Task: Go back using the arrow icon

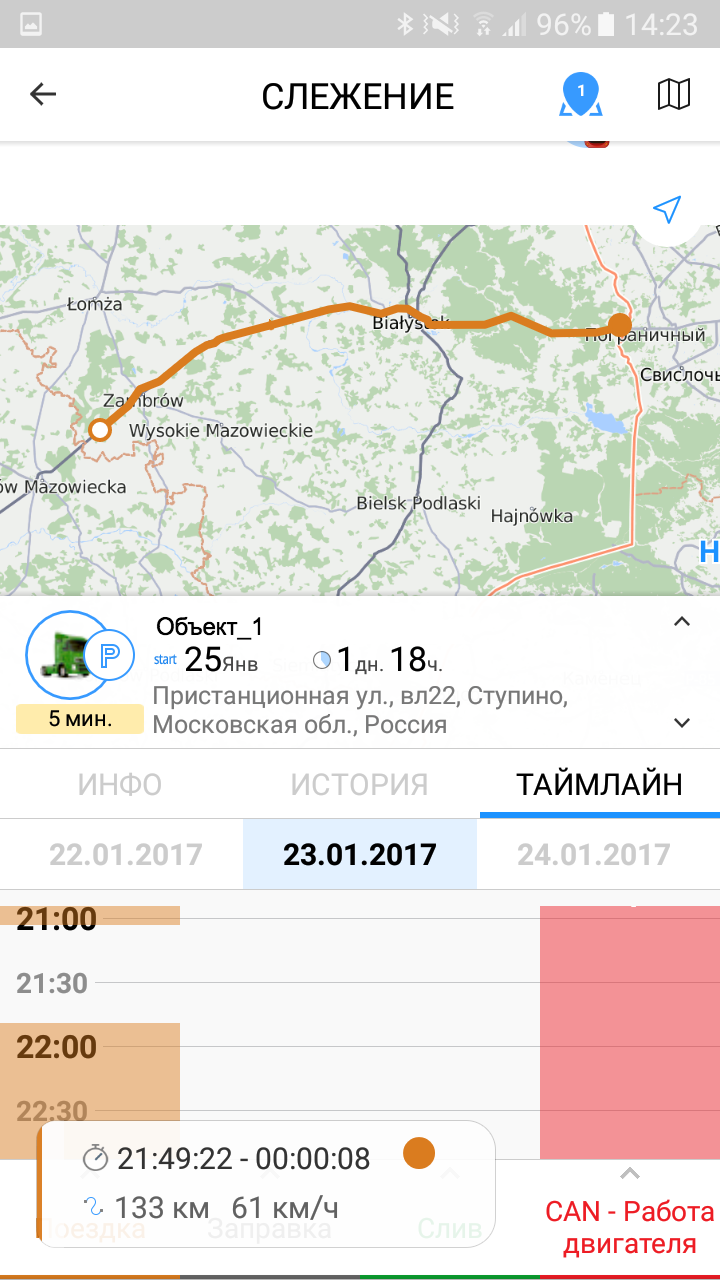Action: pyautogui.click(x=43, y=95)
